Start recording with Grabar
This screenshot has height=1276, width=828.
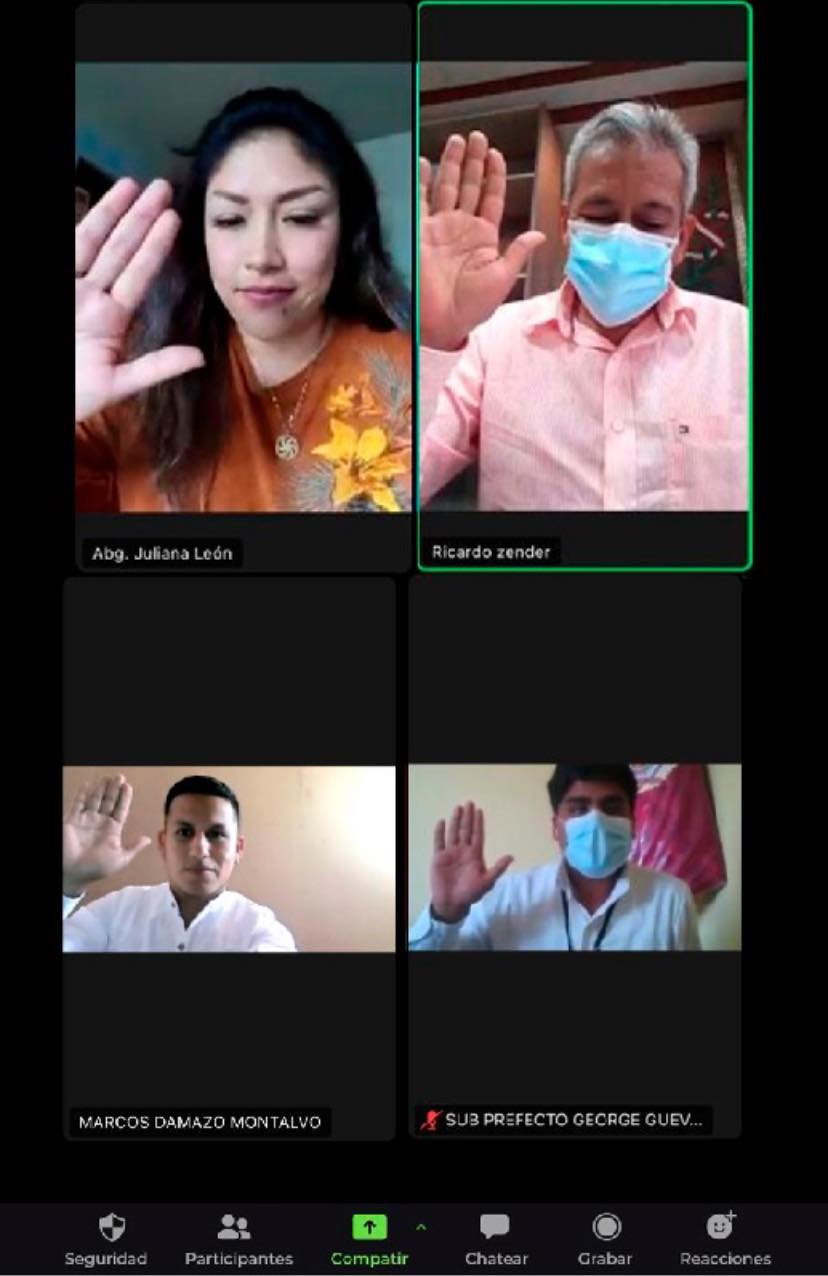tap(605, 1238)
